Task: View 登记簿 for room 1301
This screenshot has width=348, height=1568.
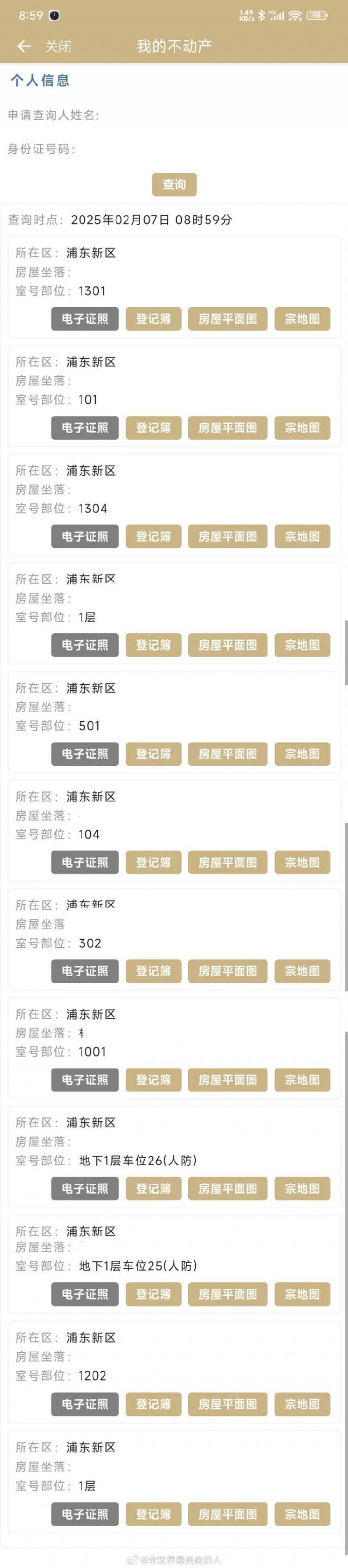Action: pos(153,319)
